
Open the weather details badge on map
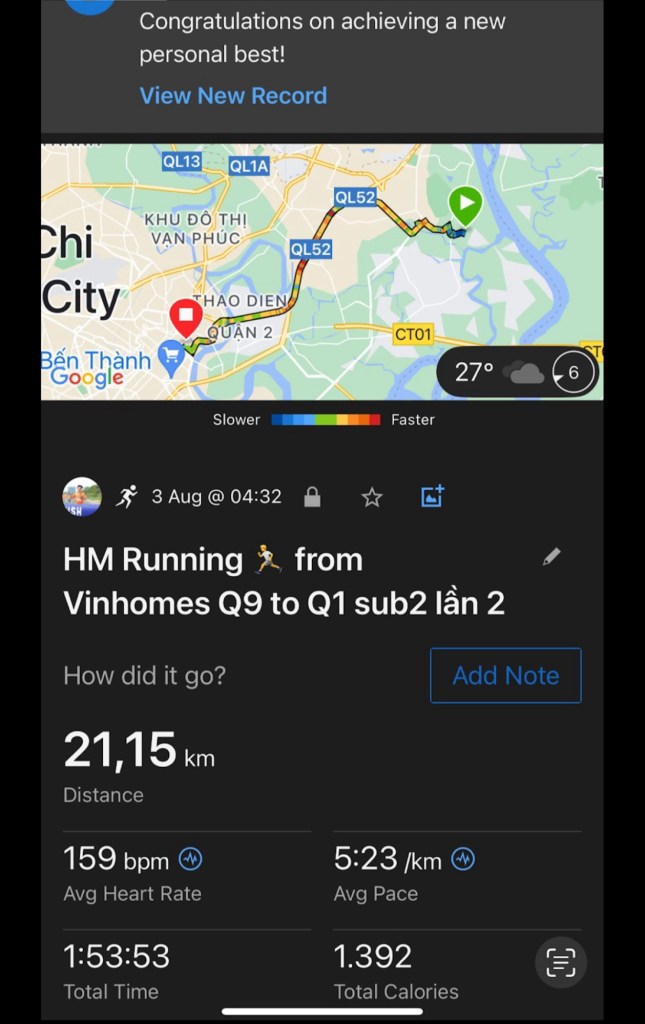point(517,373)
